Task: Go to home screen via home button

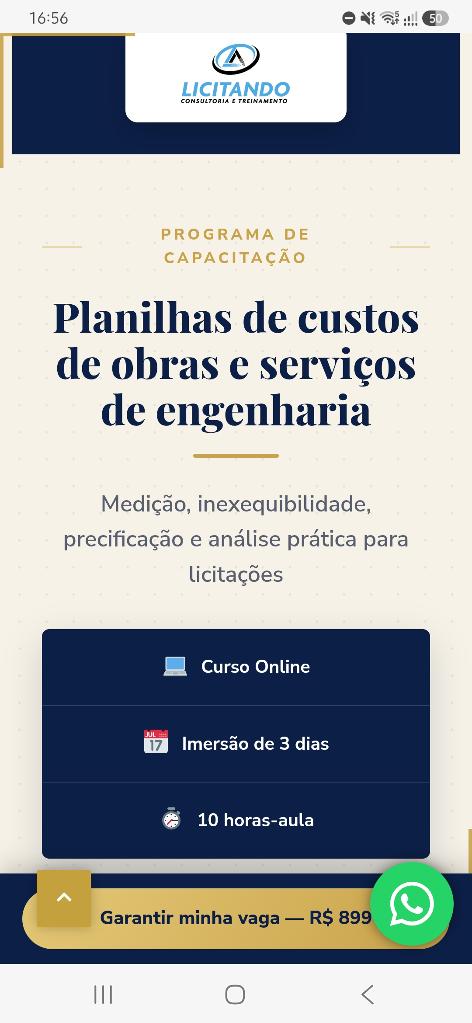Action: (235, 994)
